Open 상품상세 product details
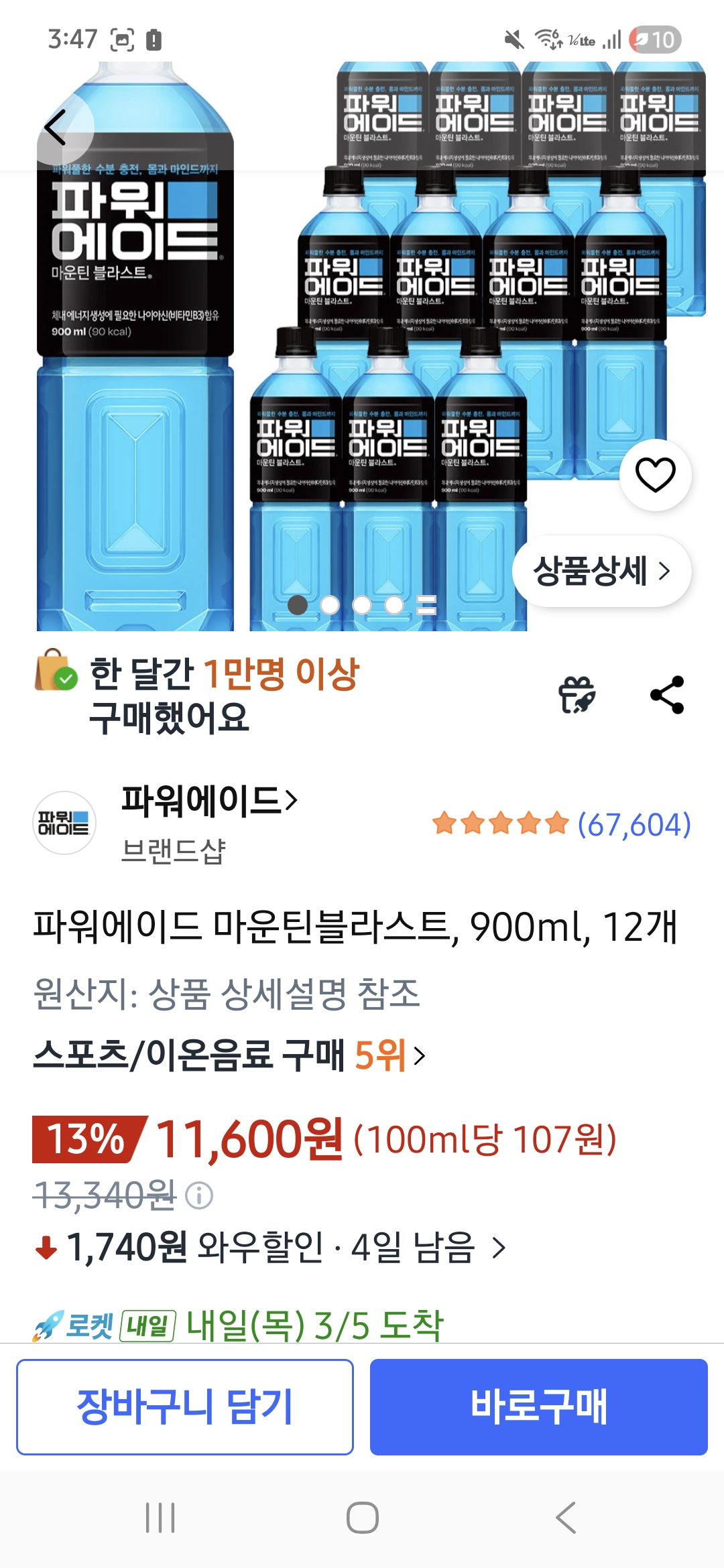Image resolution: width=724 pixels, height=1568 pixels. [x=601, y=572]
